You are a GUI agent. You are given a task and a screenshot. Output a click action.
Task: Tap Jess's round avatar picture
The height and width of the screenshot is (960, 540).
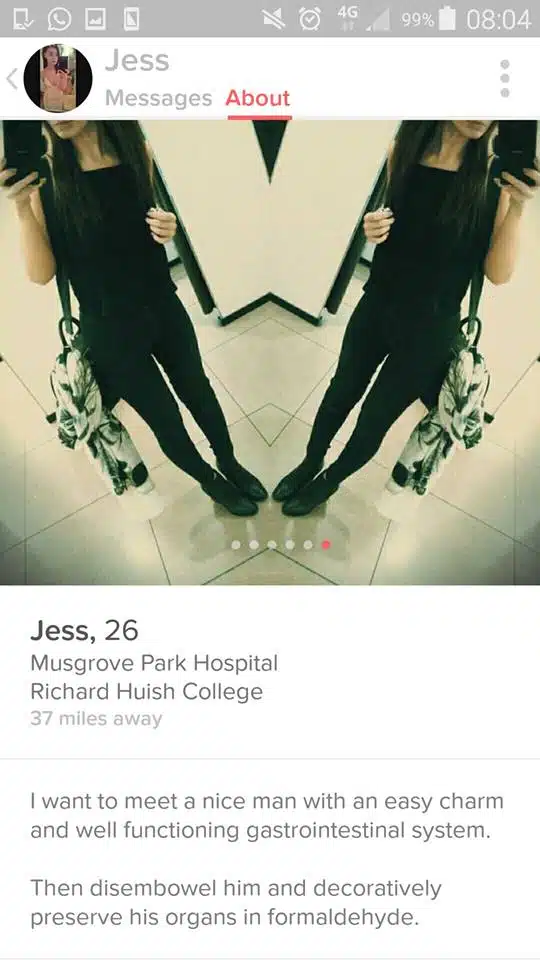click(x=58, y=78)
